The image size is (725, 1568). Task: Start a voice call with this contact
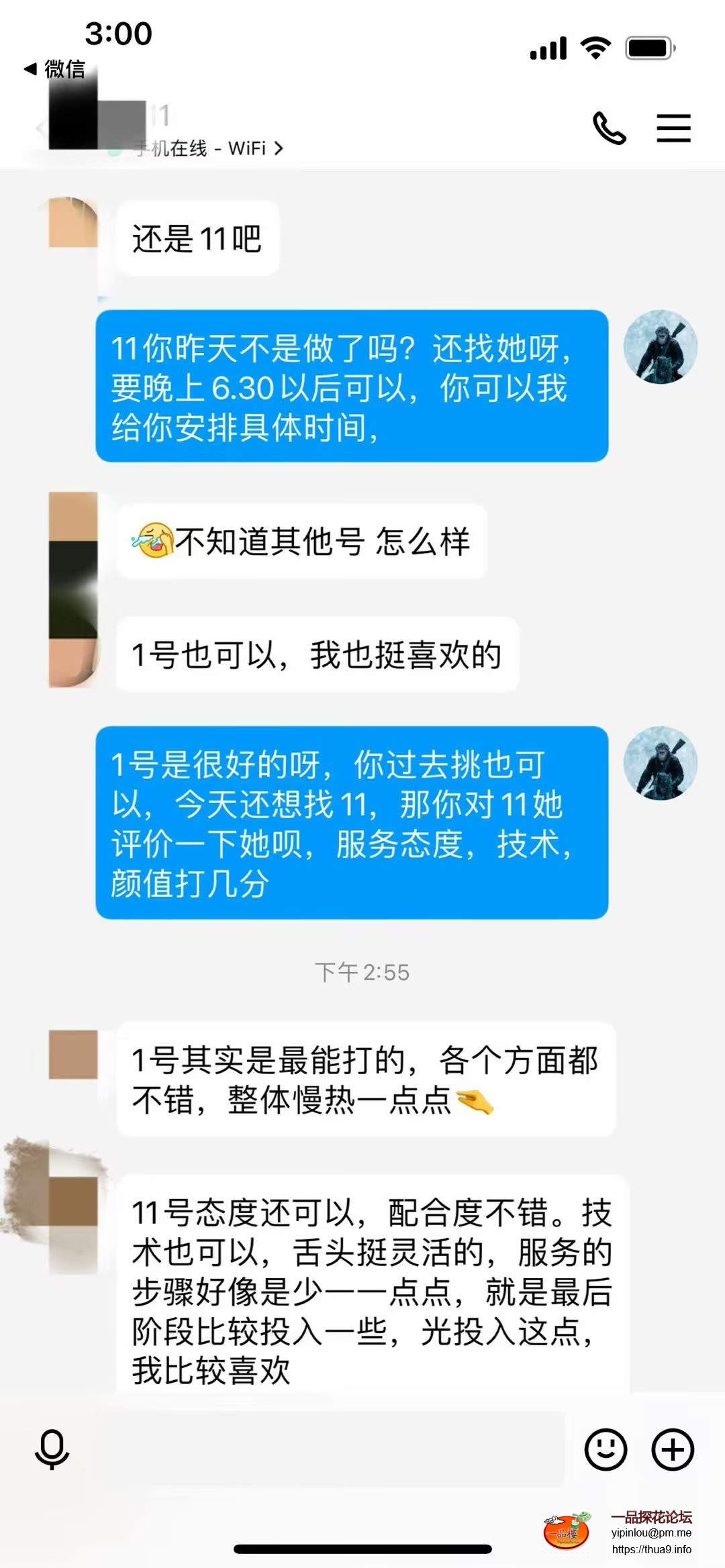[x=609, y=128]
